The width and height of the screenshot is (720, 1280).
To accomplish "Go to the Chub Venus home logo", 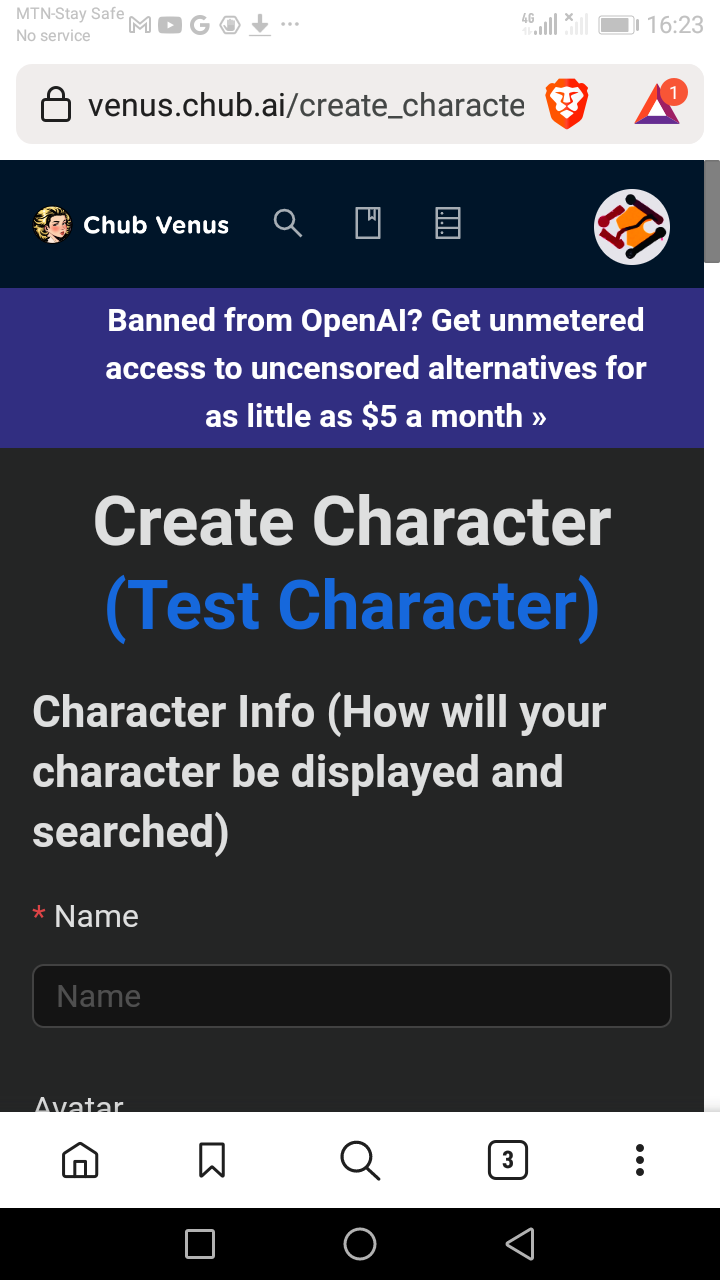I will click(131, 225).
